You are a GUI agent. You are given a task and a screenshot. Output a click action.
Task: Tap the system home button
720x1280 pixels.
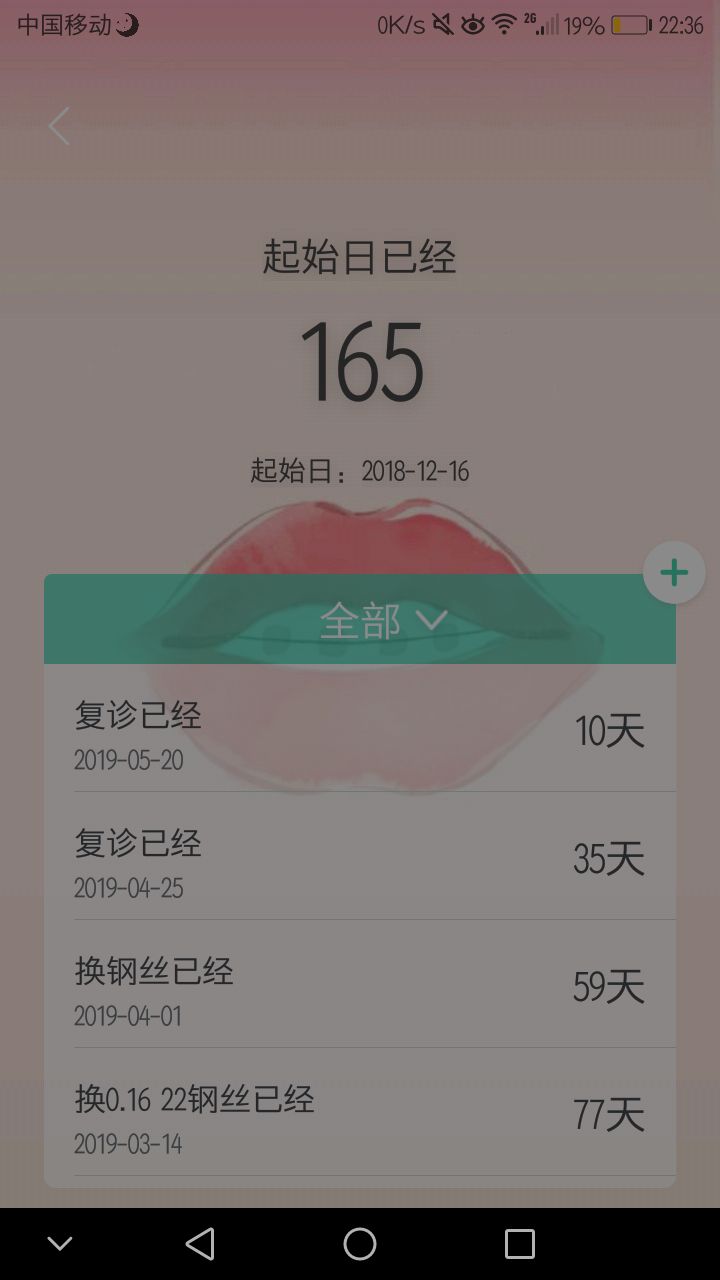[x=360, y=1244]
